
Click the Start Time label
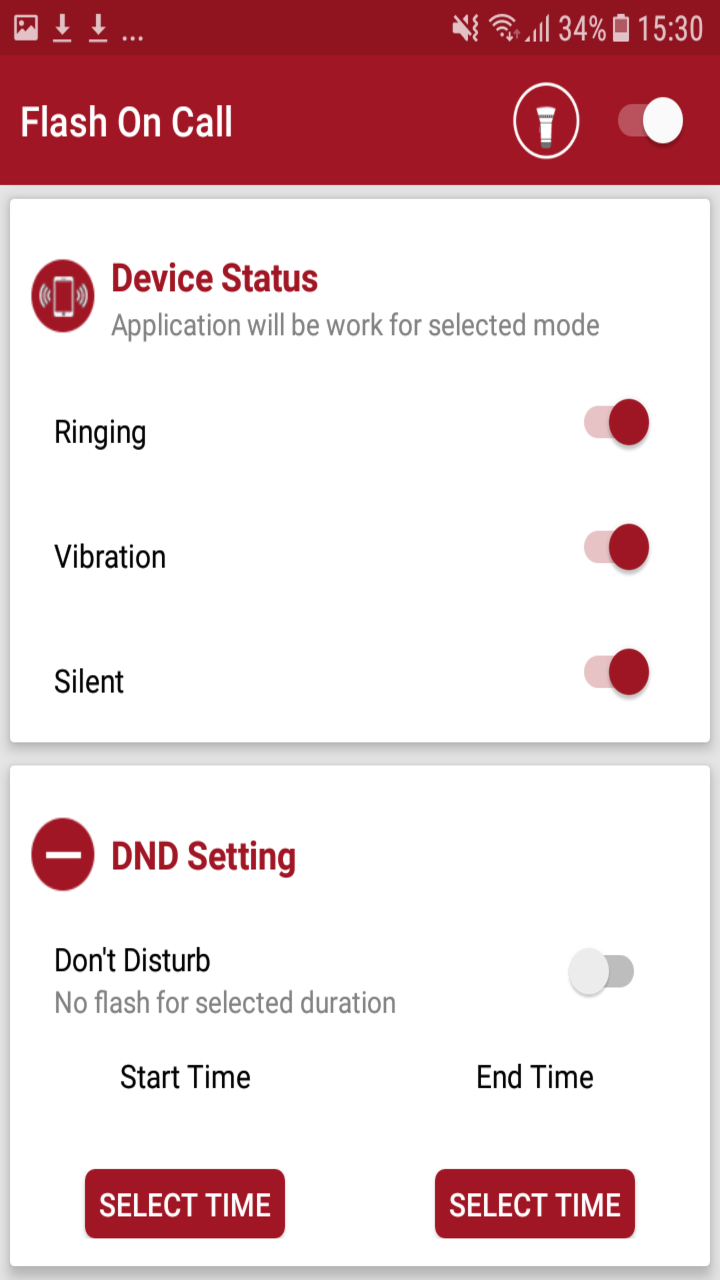click(x=185, y=1077)
